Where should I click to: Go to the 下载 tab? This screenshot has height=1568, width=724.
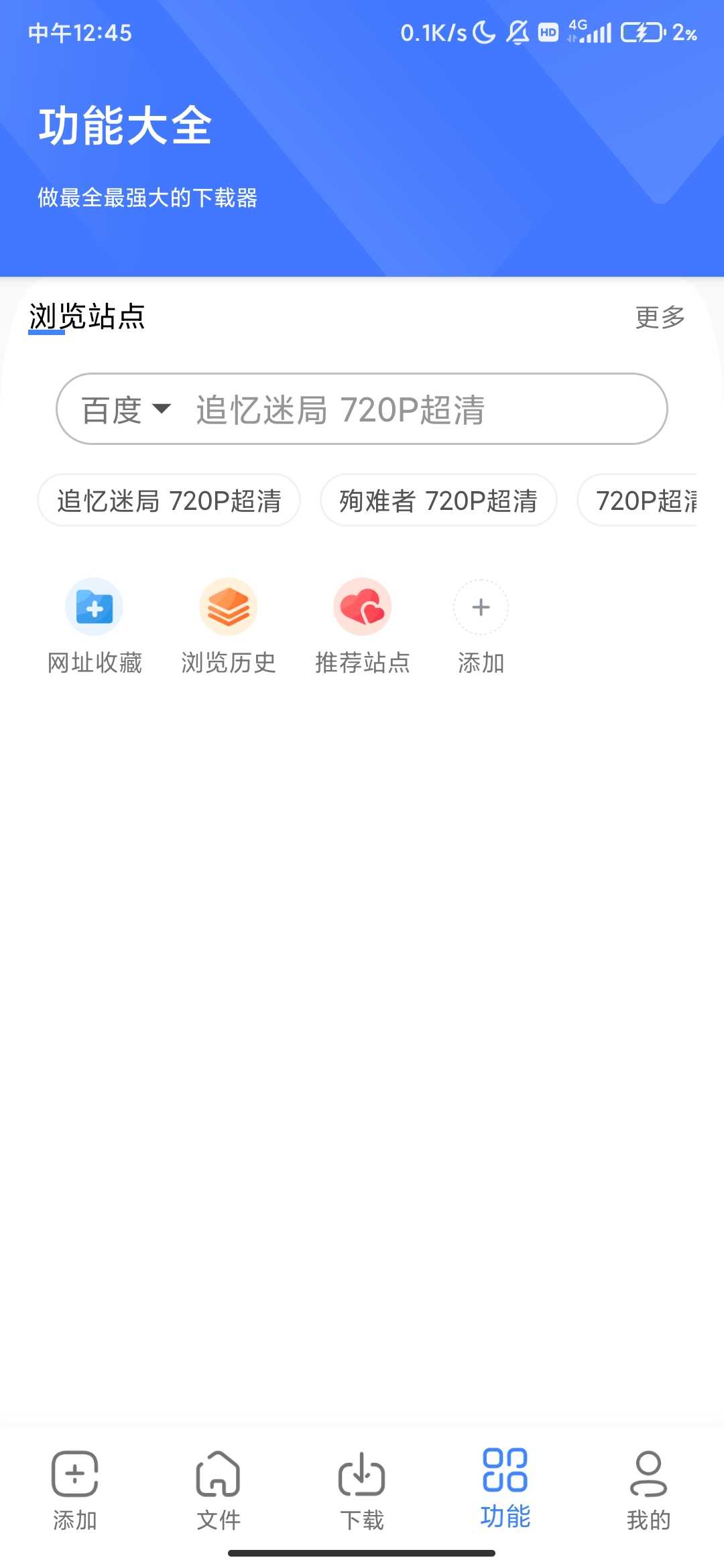tap(362, 1486)
